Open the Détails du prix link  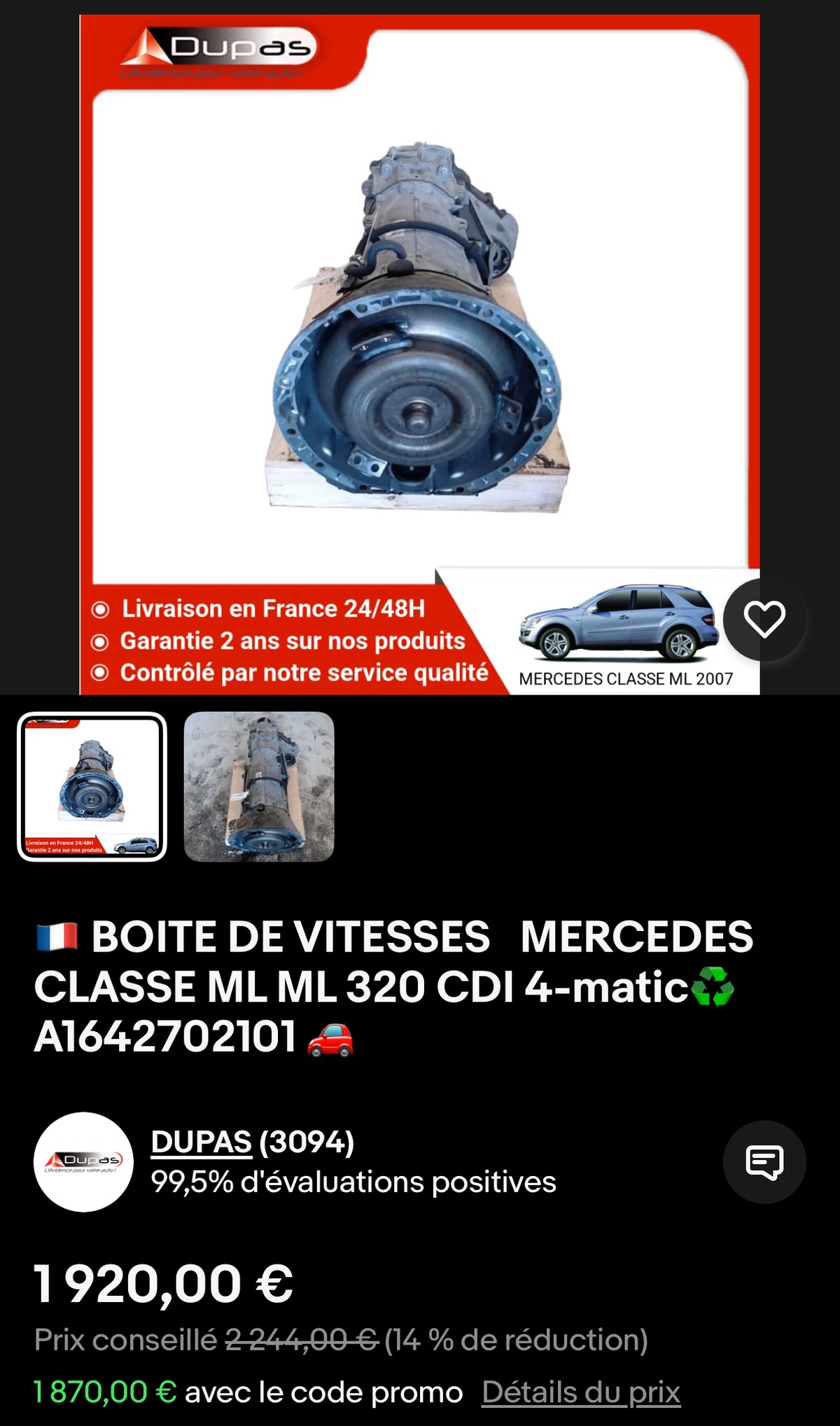pyautogui.click(x=581, y=1392)
